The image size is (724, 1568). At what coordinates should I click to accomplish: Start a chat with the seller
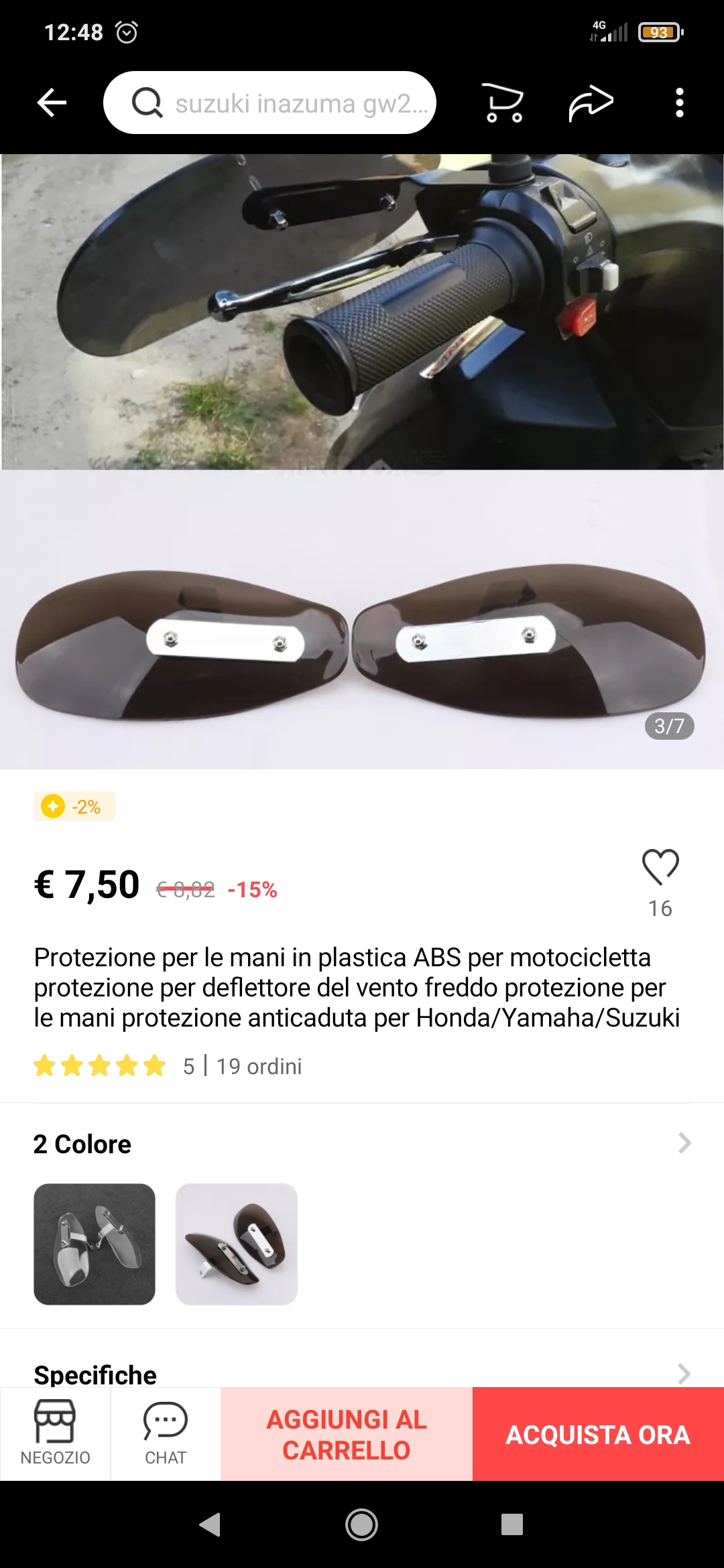pyautogui.click(x=166, y=1433)
